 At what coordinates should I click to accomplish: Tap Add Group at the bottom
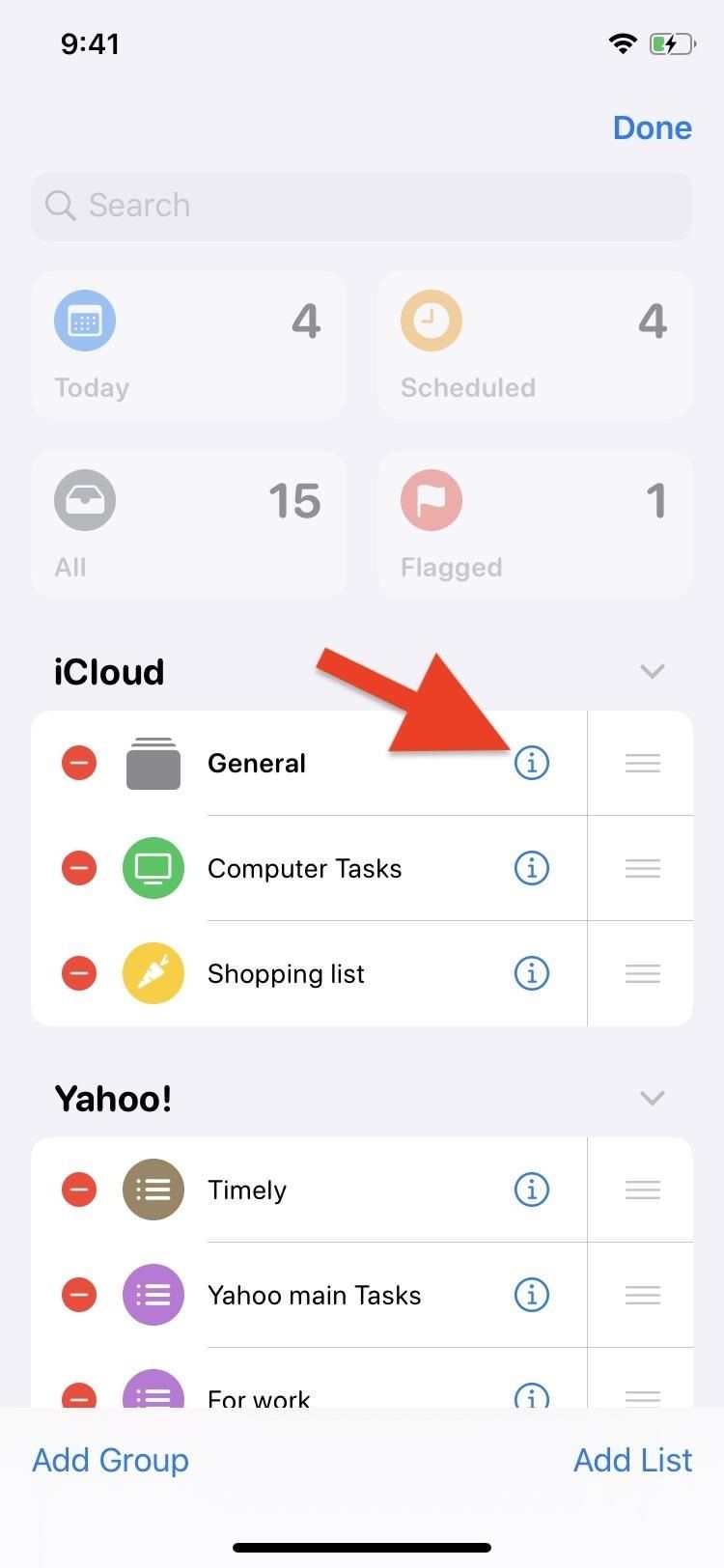coord(110,1460)
